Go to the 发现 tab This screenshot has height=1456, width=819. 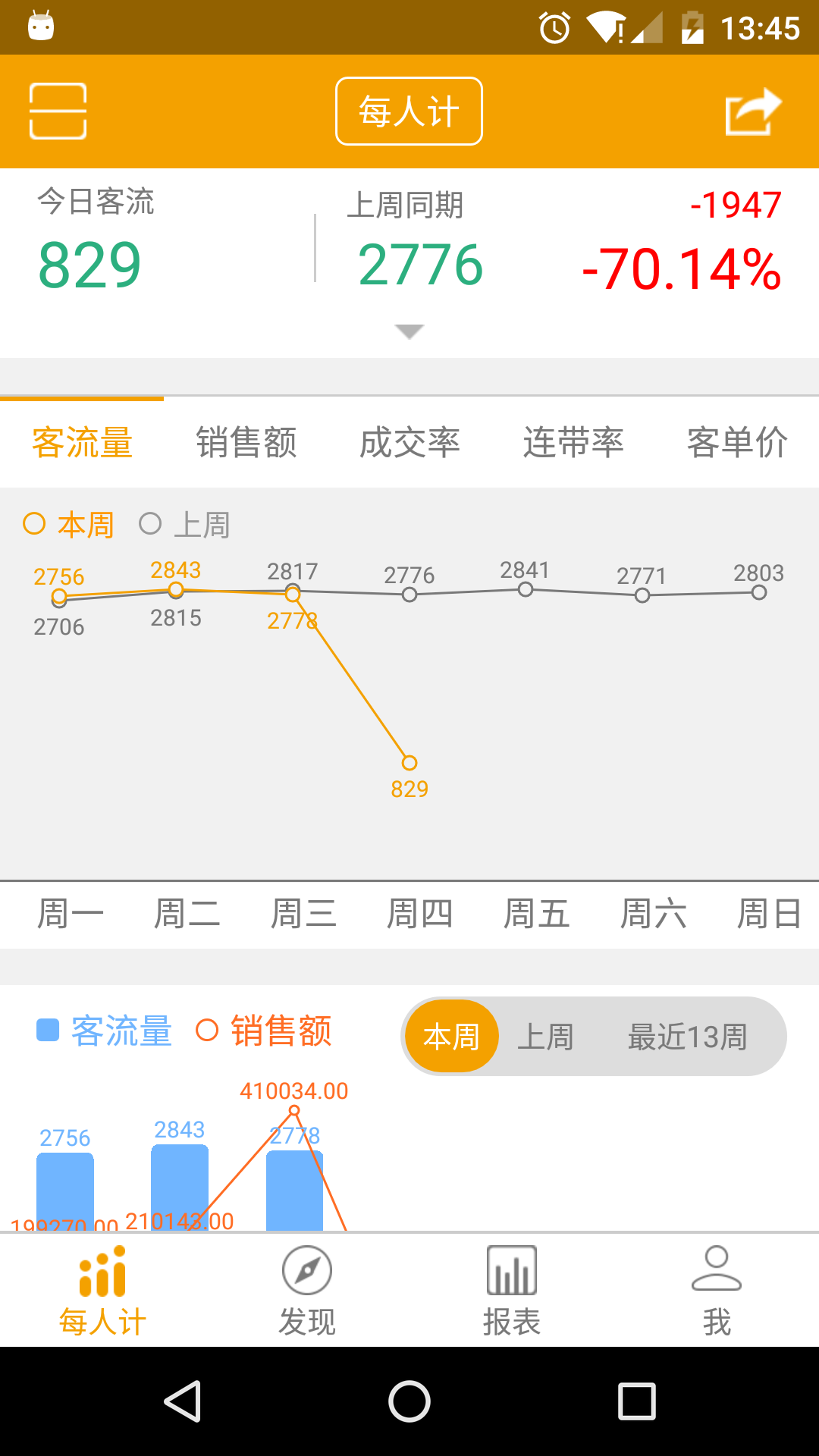307,1290
